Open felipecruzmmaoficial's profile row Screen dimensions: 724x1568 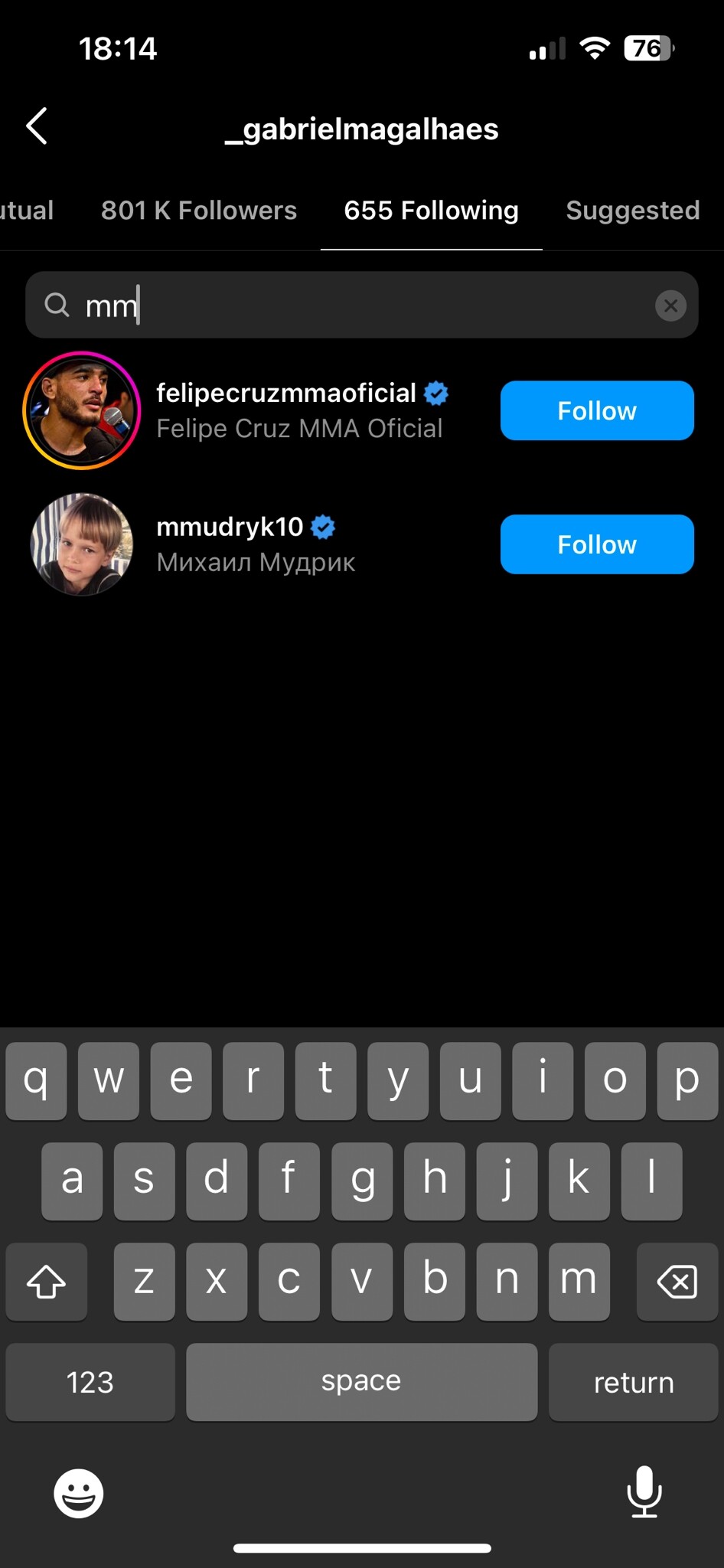pos(300,410)
